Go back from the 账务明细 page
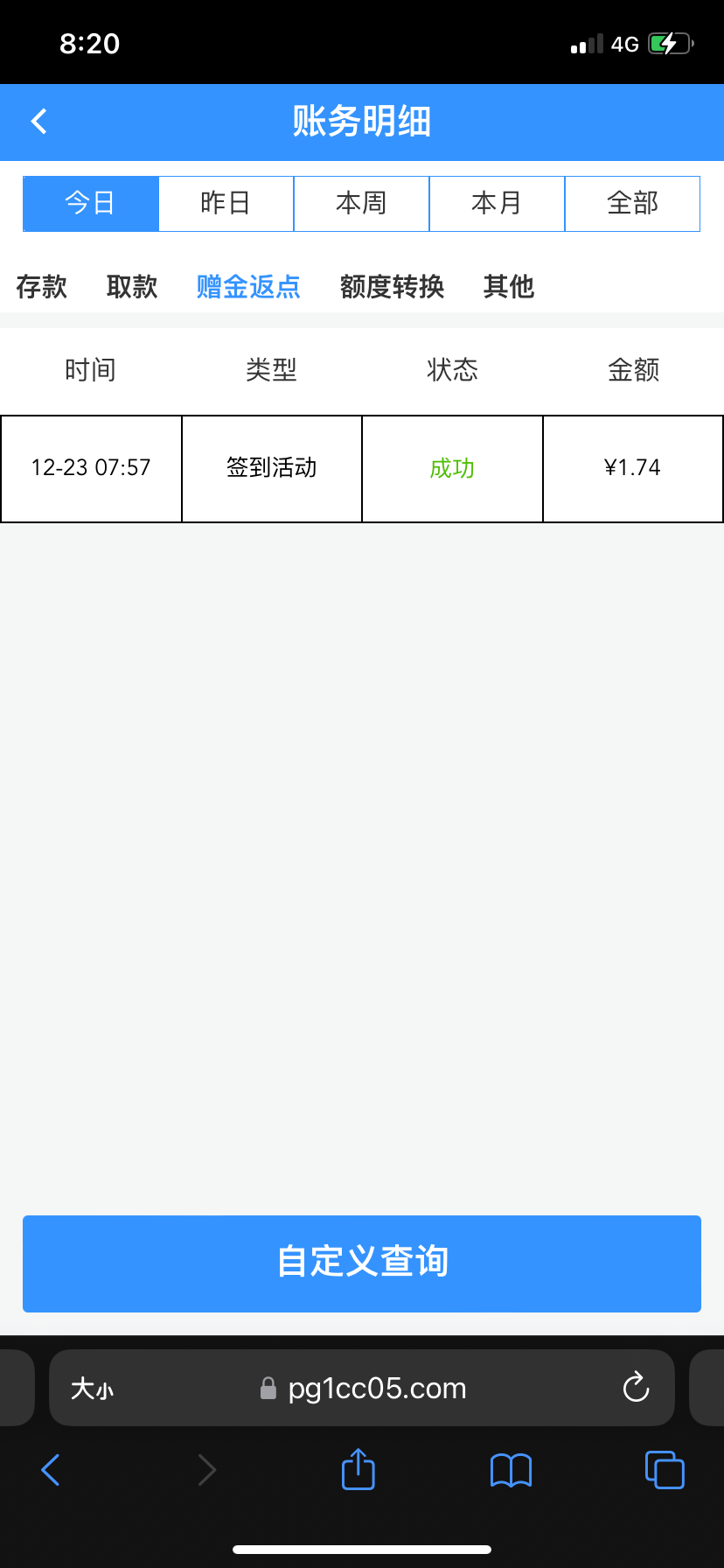724x1568 pixels. tap(39, 121)
